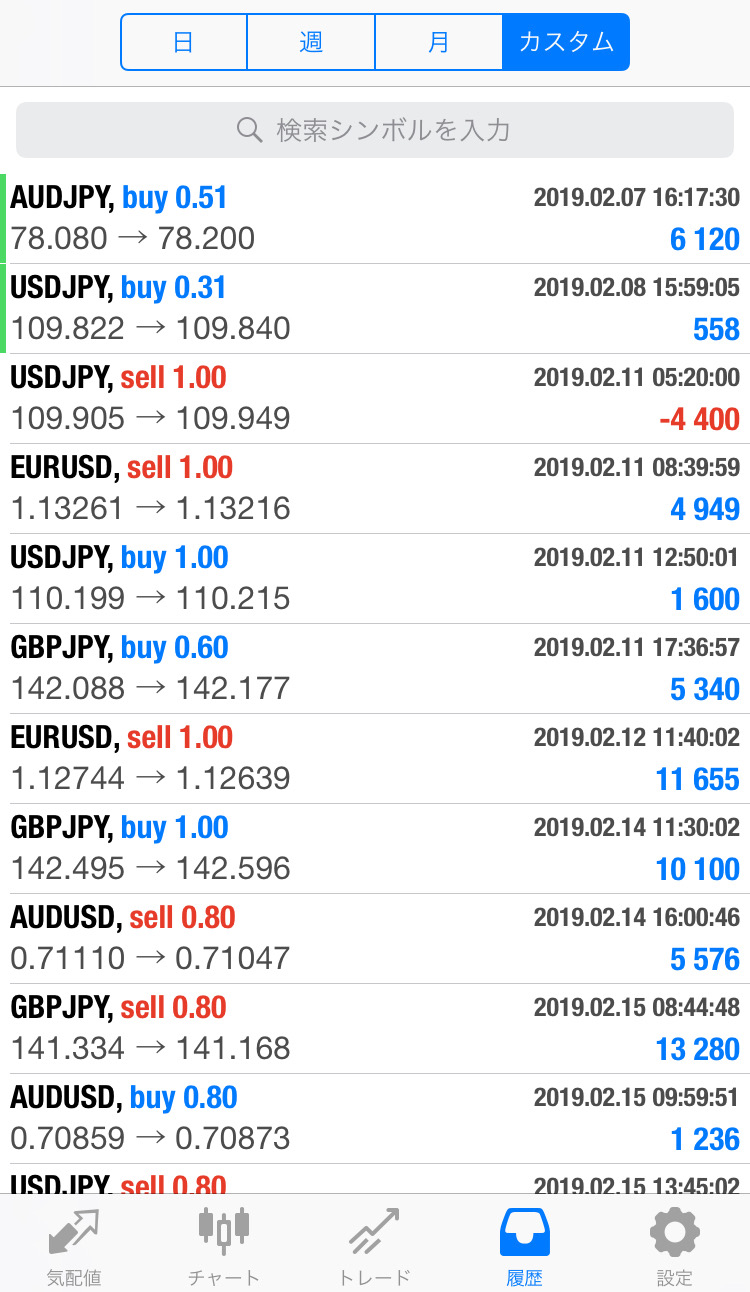This screenshot has width=750, height=1292.
Task: View the USDJPY buy 0.31 trade details
Action: click(375, 308)
